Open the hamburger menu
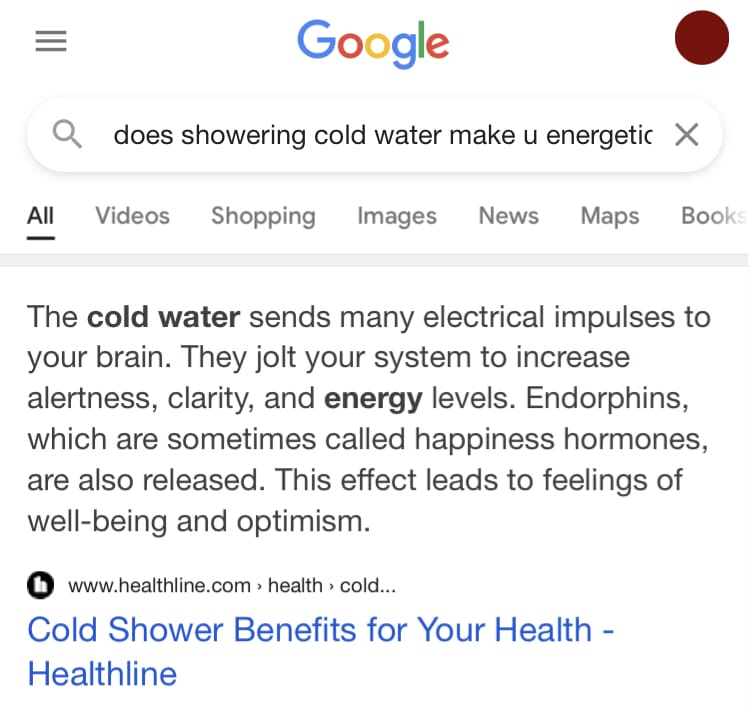This screenshot has height=714, width=750. click(50, 41)
